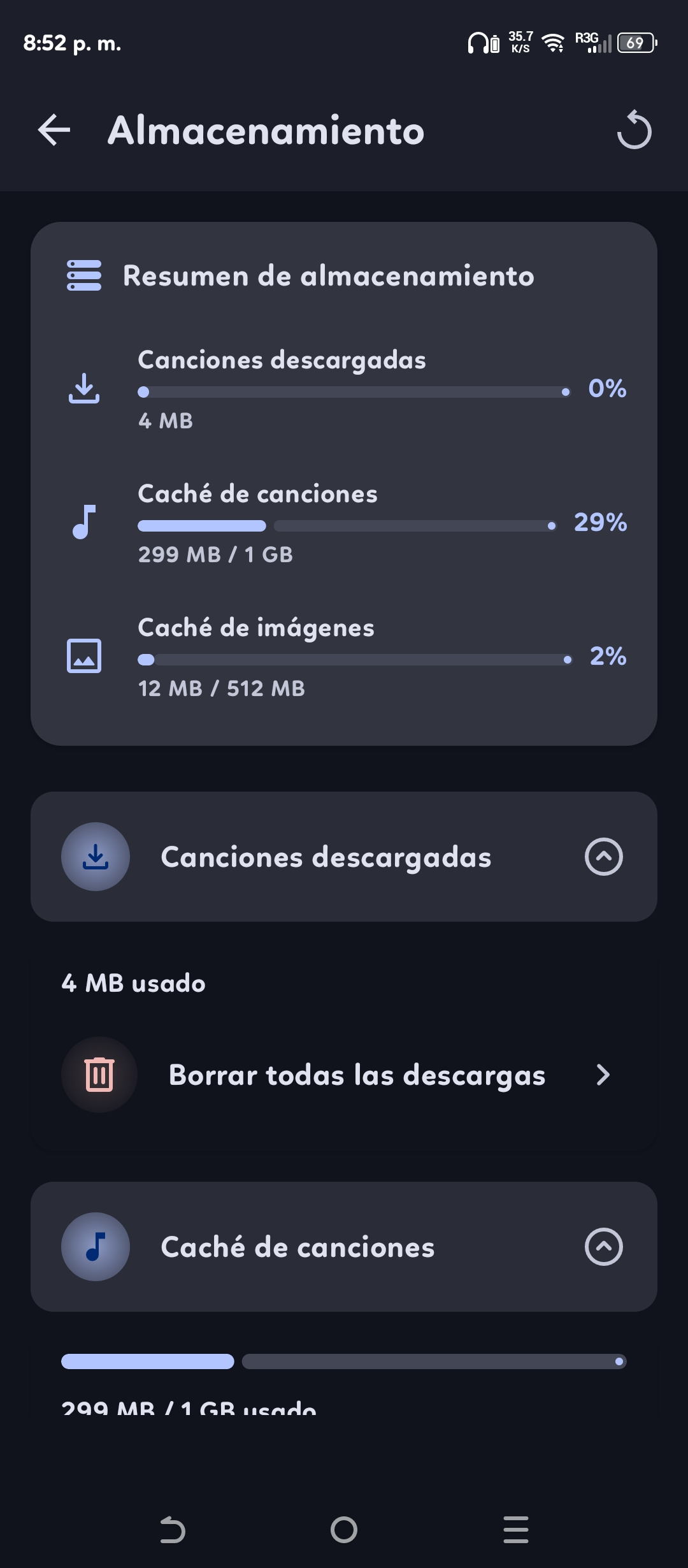
Task: Go back from Almacenamiento screen
Action: (x=54, y=130)
